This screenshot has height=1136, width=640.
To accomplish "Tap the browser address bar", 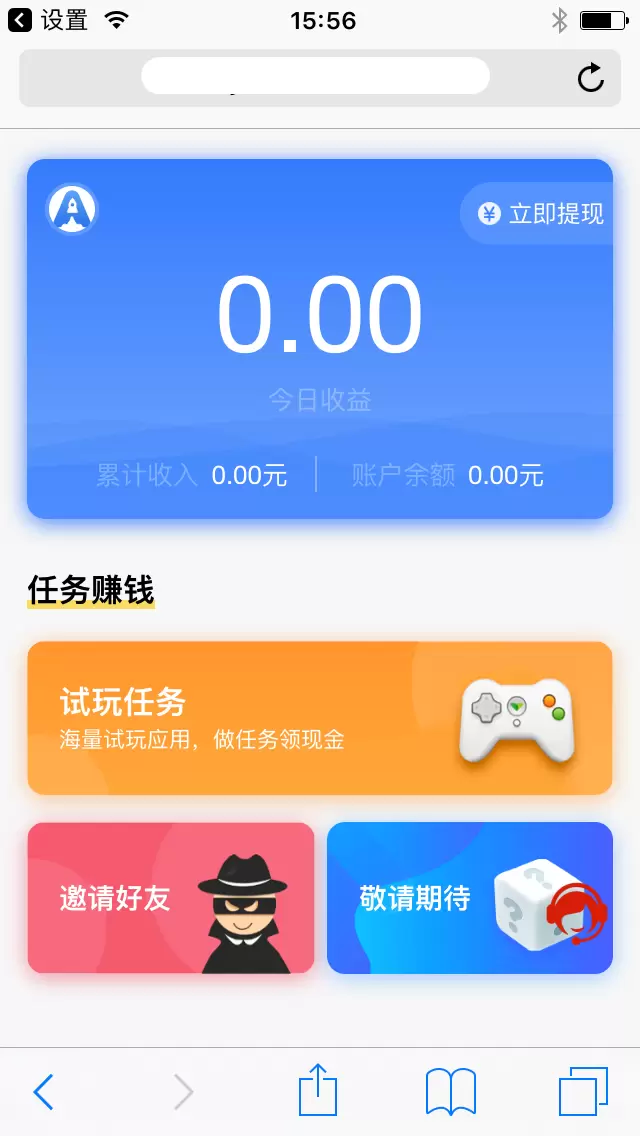I will [x=315, y=77].
